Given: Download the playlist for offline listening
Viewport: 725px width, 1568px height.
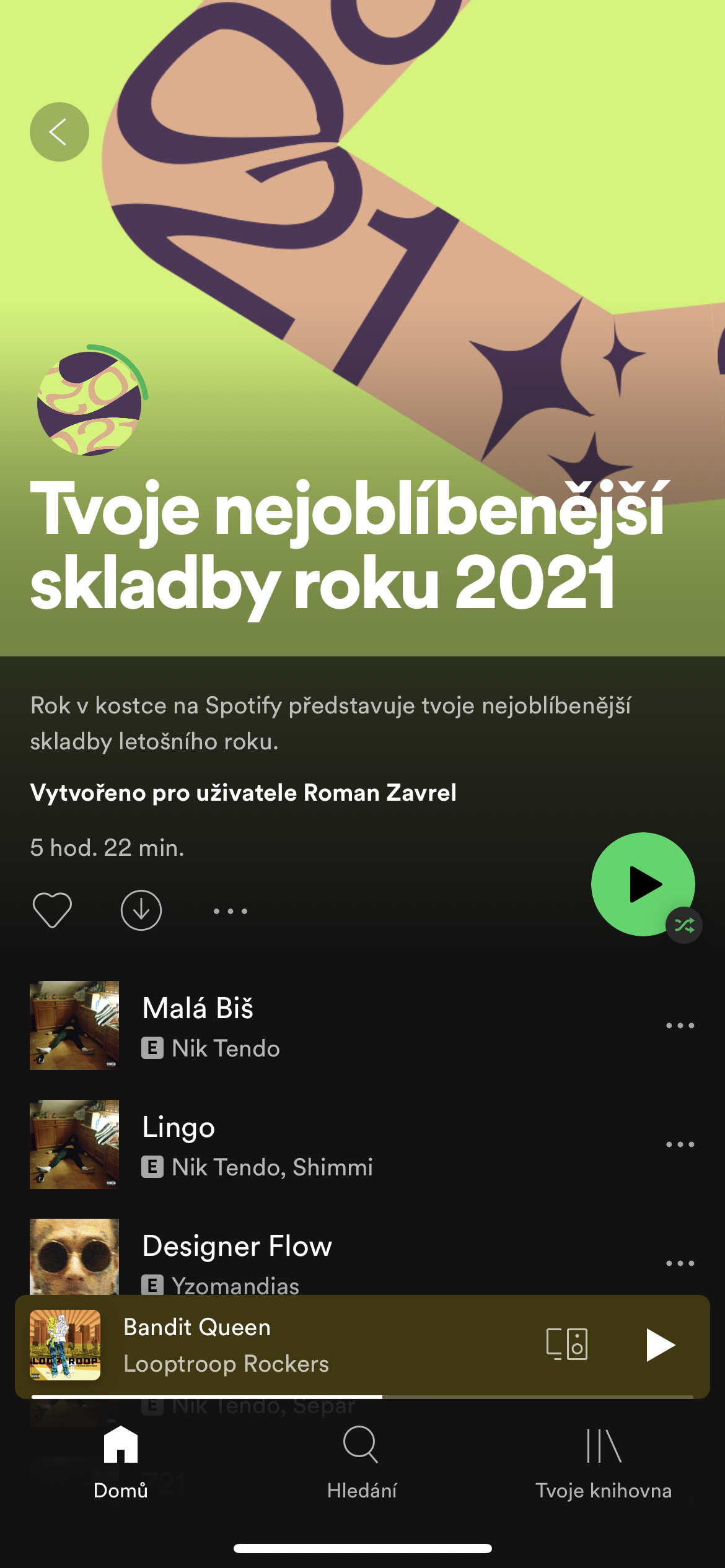Looking at the screenshot, I should [x=141, y=910].
